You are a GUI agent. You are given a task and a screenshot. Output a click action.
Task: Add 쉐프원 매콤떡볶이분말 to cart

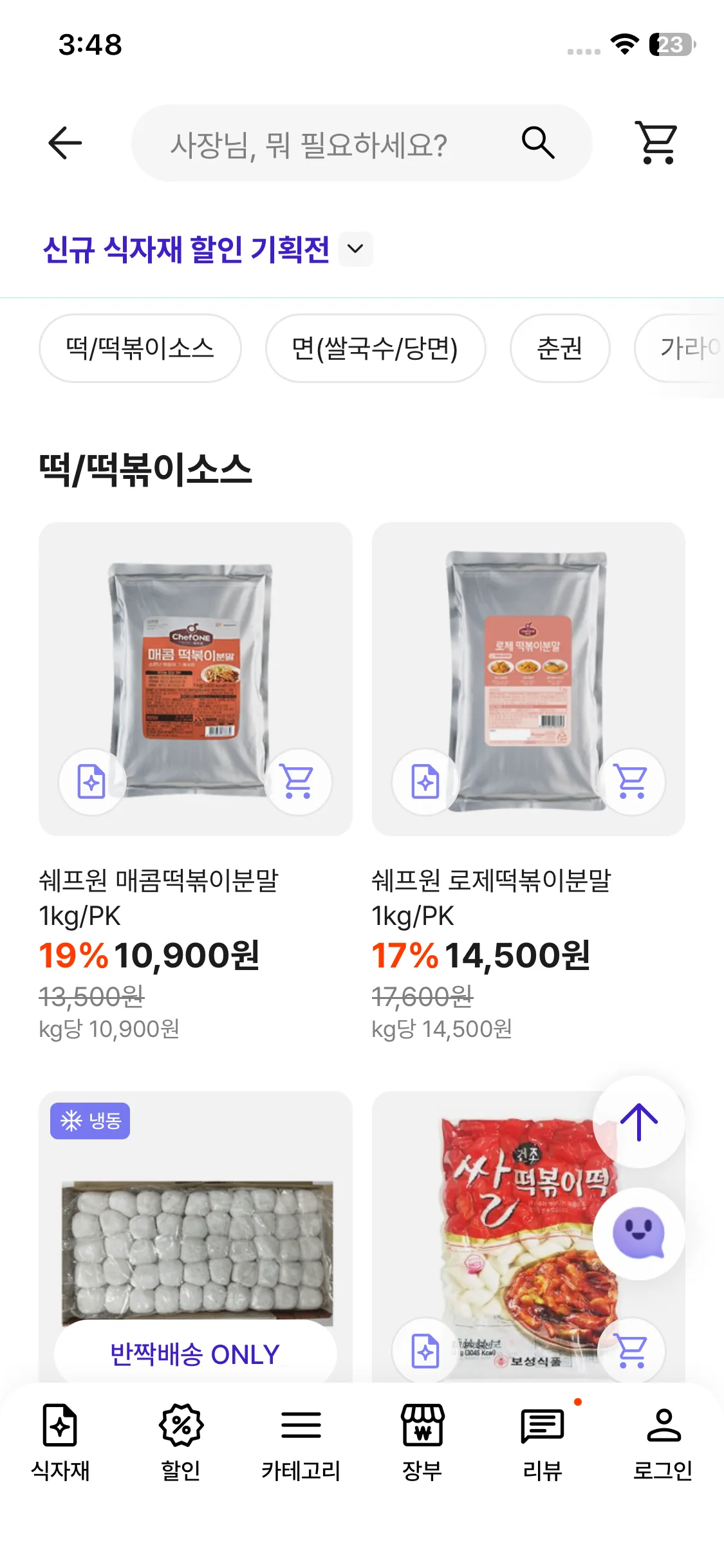(298, 781)
